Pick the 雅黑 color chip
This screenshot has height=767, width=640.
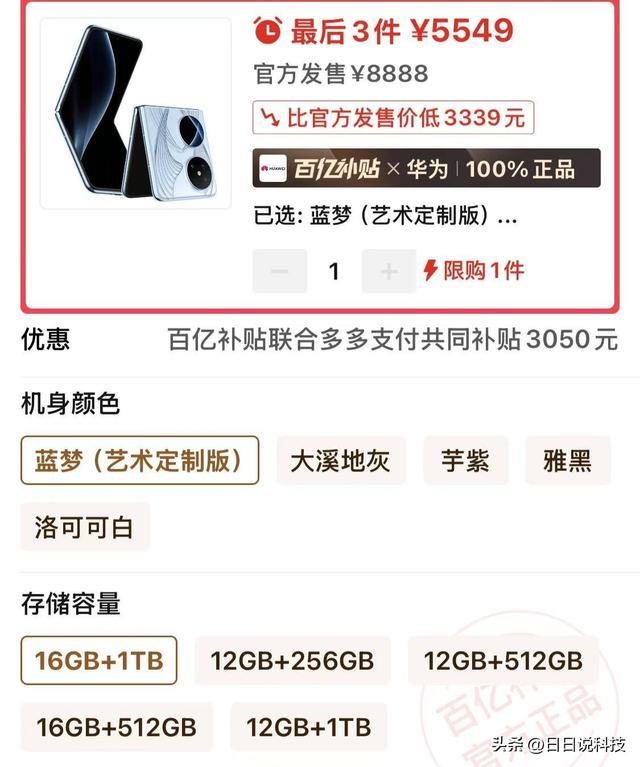click(x=567, y=461)
